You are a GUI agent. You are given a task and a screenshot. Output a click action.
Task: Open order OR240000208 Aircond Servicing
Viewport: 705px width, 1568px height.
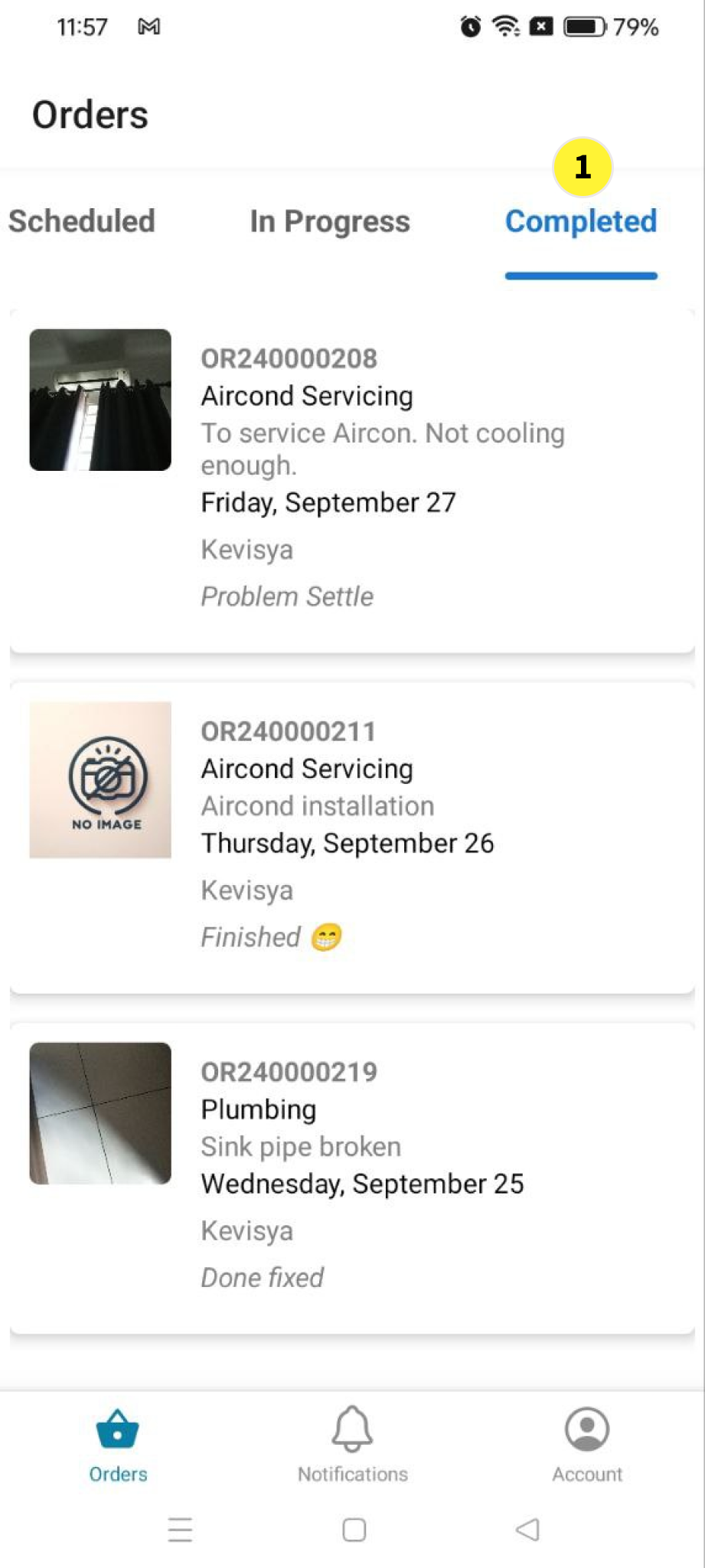(x=352, y=481)
